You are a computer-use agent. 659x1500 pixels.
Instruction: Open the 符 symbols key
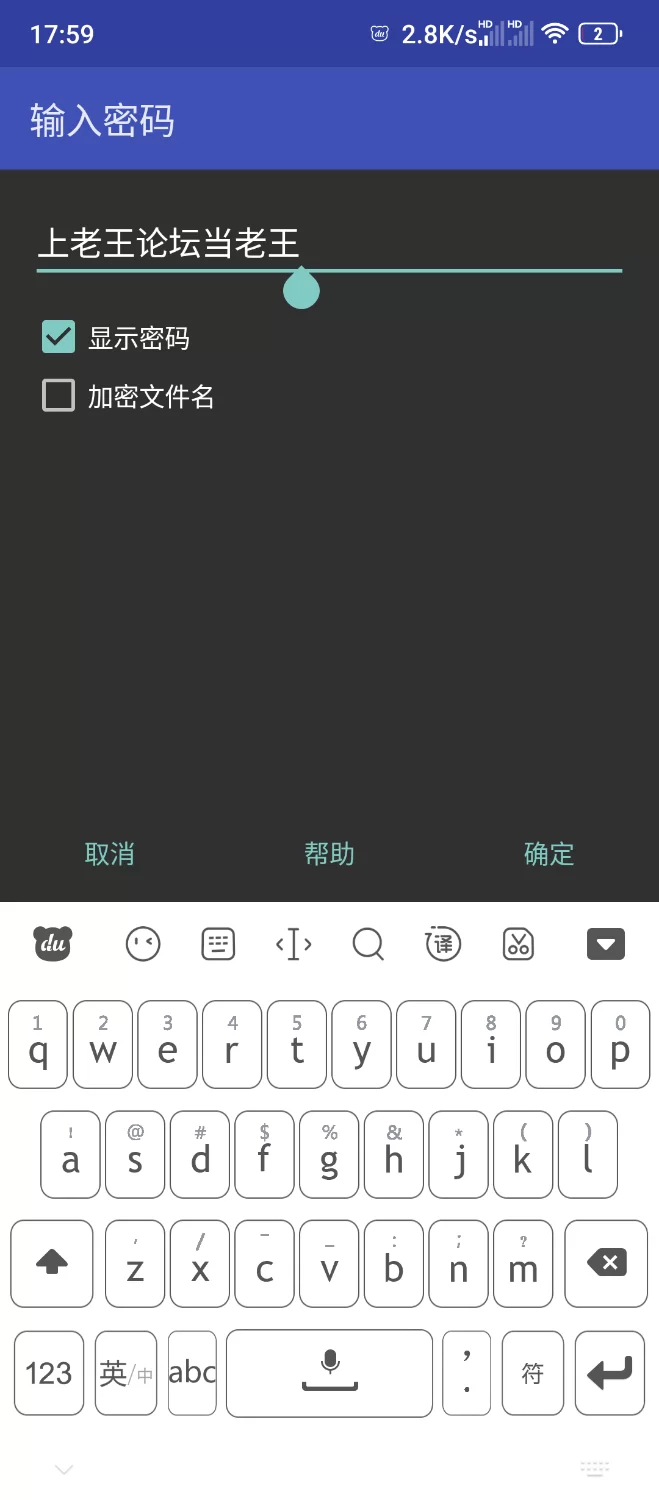[532, 1373]
